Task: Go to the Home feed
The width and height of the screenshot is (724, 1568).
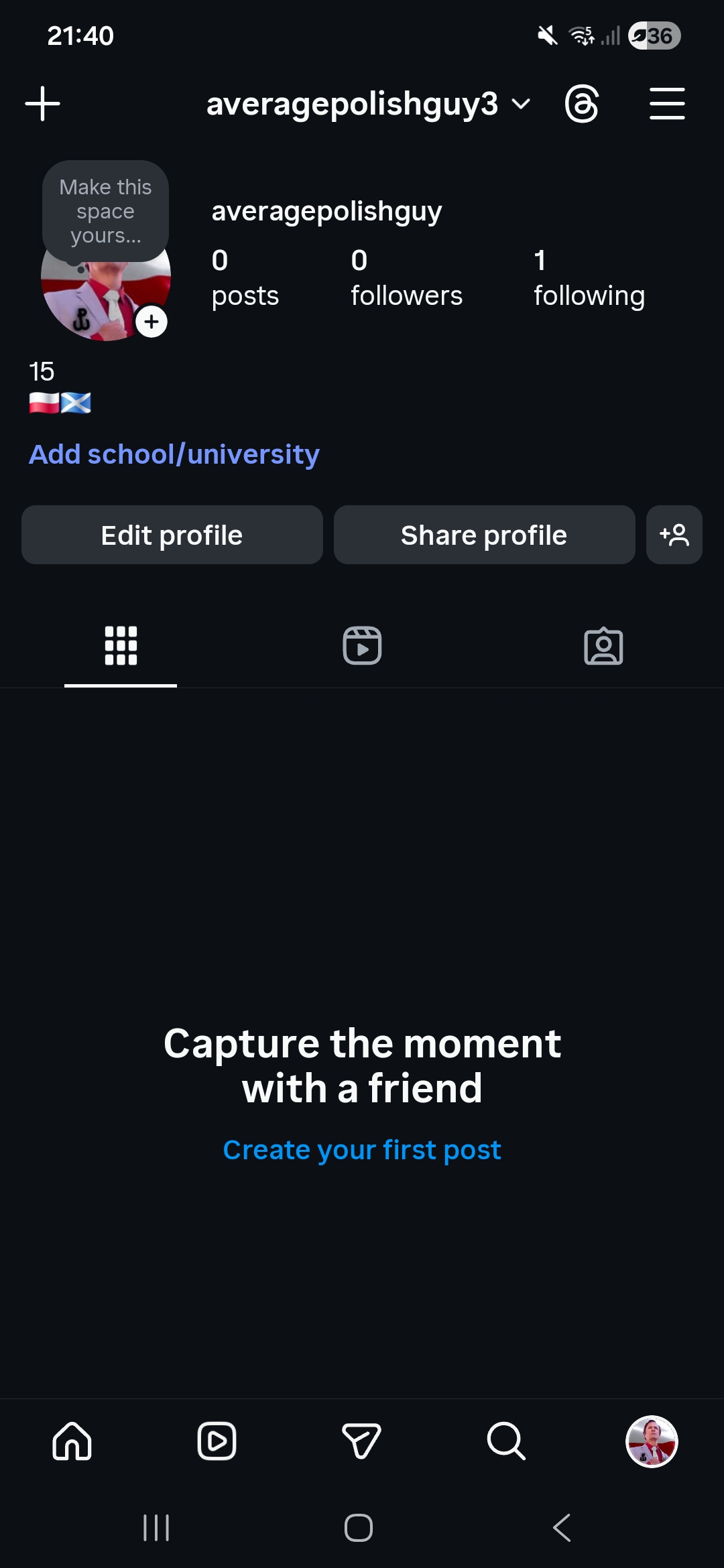Action: pyautogui.click(x=72, y=1441)
